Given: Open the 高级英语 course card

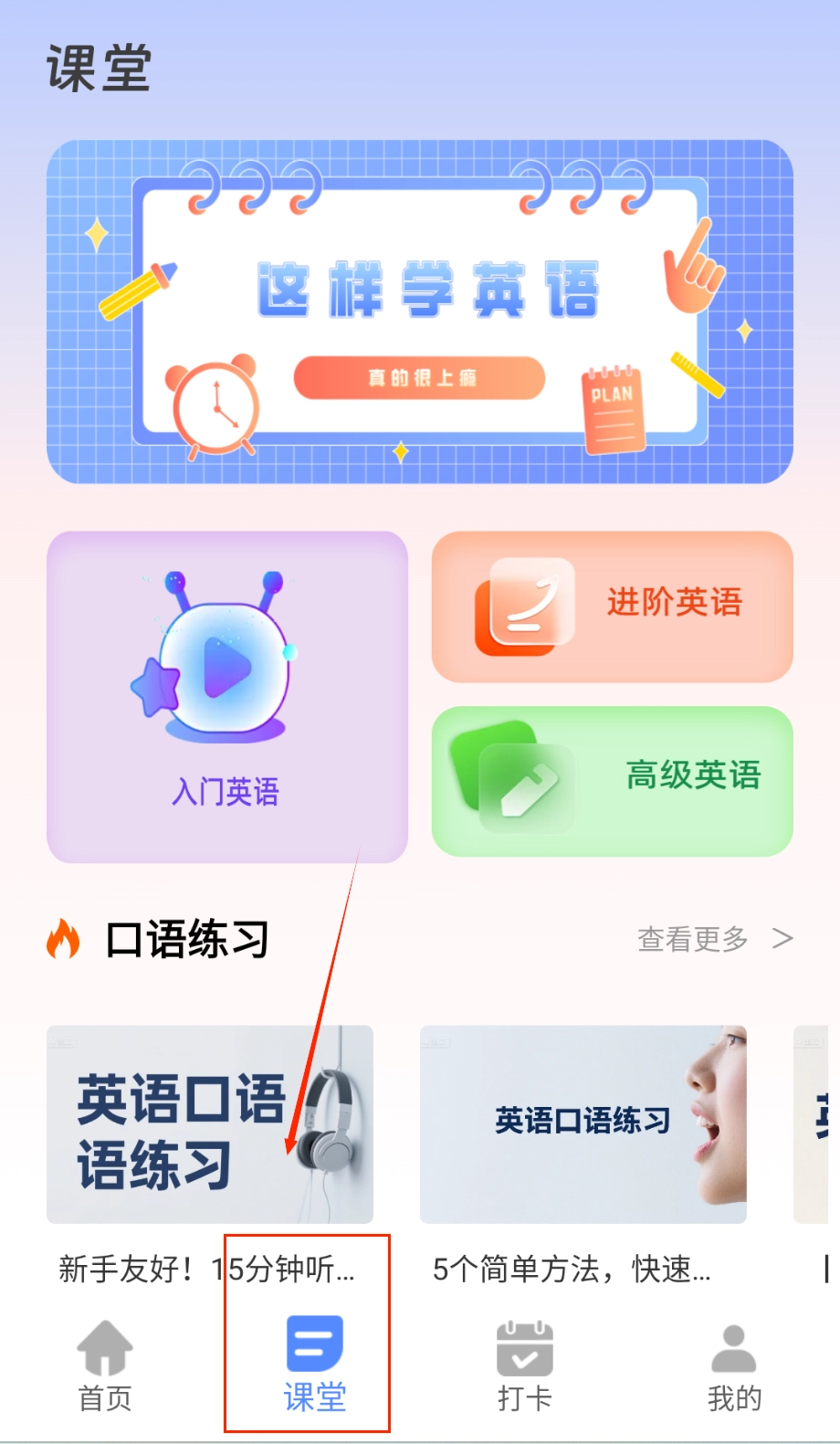Looking at the screenshot, I should (x=612, y=781).
